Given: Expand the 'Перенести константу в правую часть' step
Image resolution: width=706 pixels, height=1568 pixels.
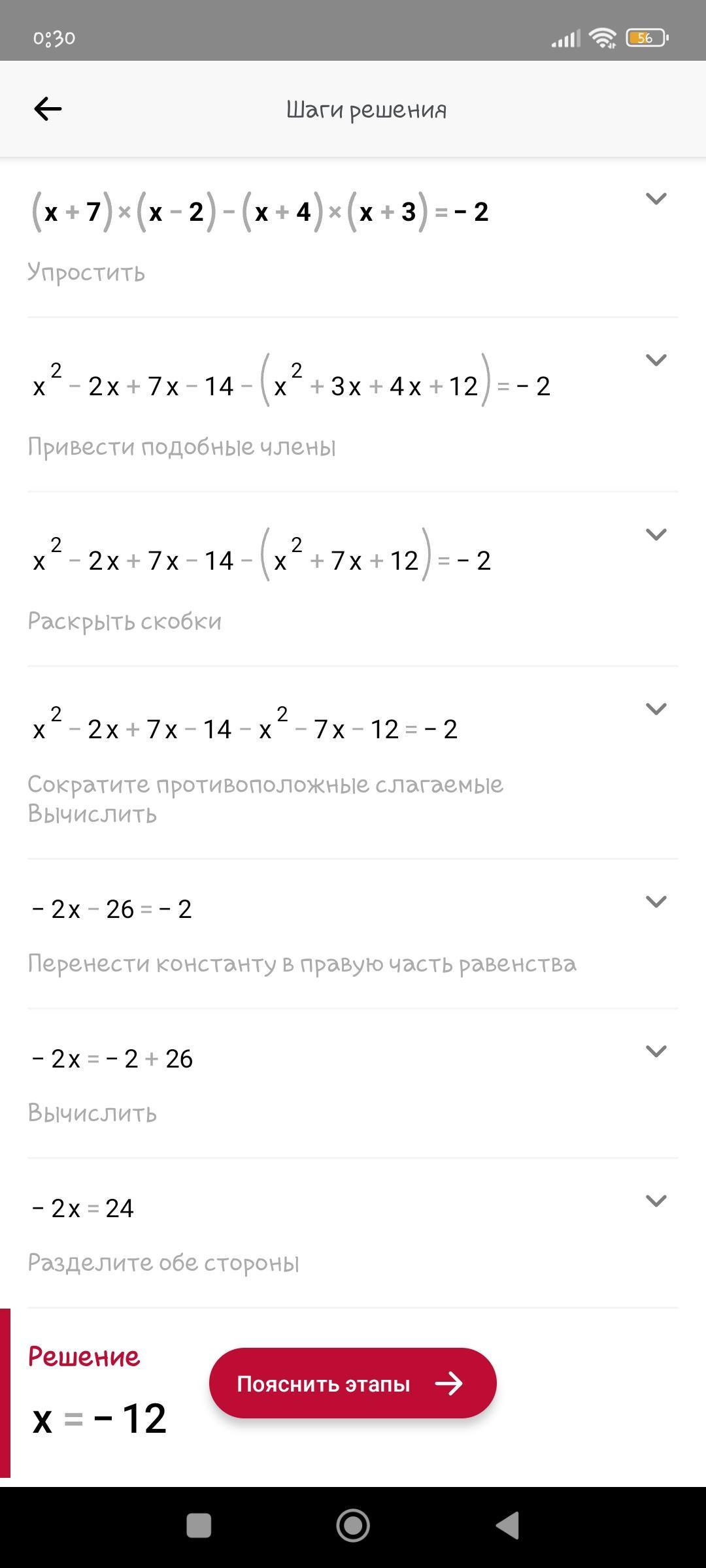Looking at the screenshot, I should coord(656,902).
